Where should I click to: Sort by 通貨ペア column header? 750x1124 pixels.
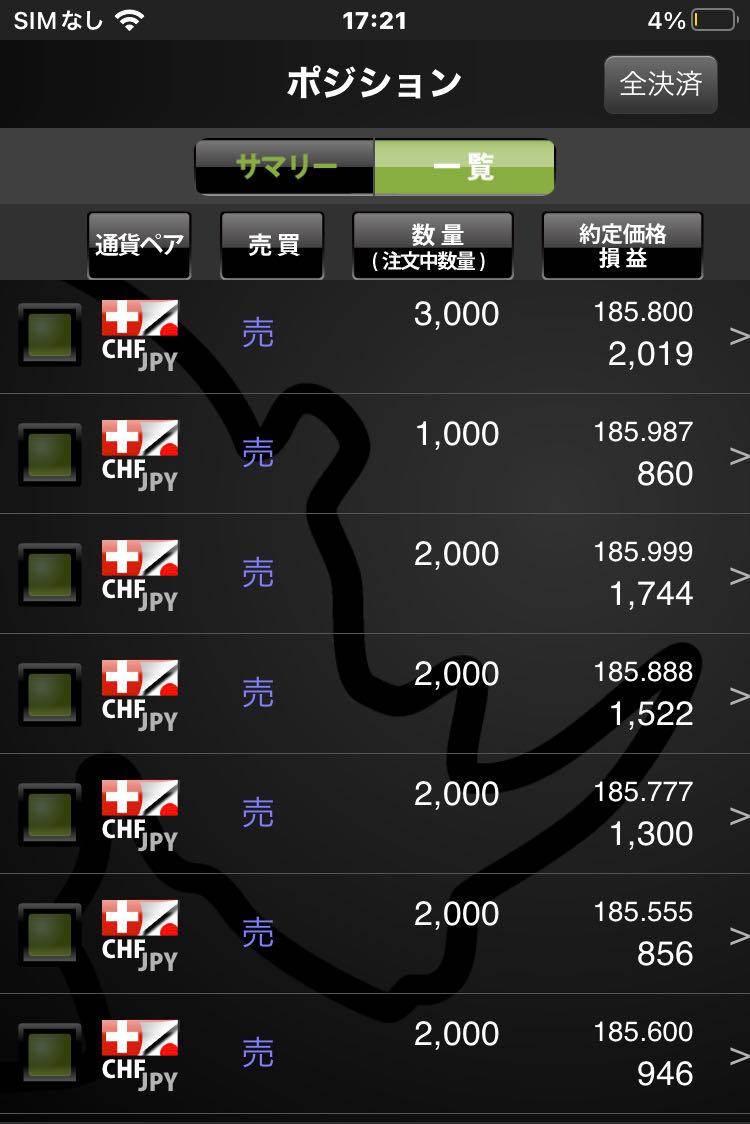138,245
